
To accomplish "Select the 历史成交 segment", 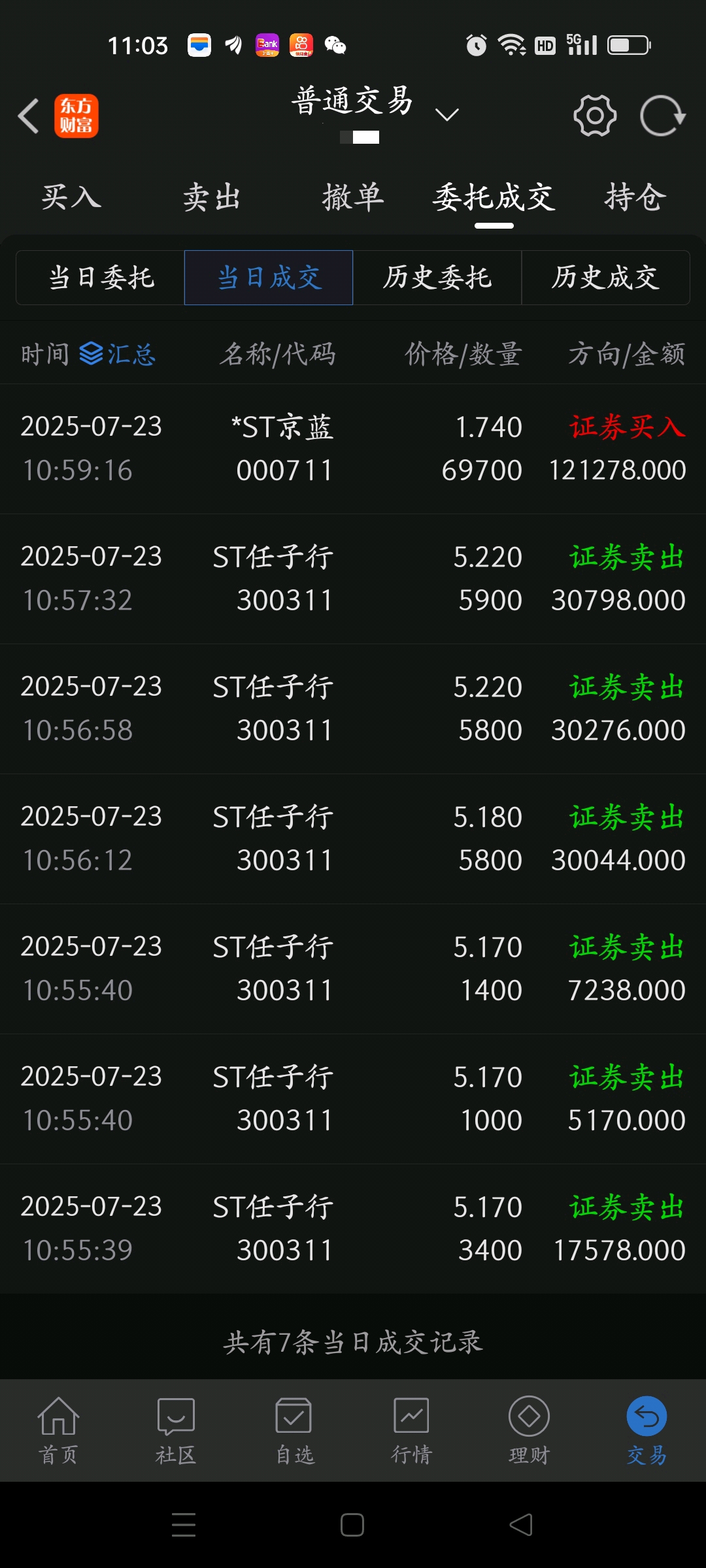I will [606, 278].
